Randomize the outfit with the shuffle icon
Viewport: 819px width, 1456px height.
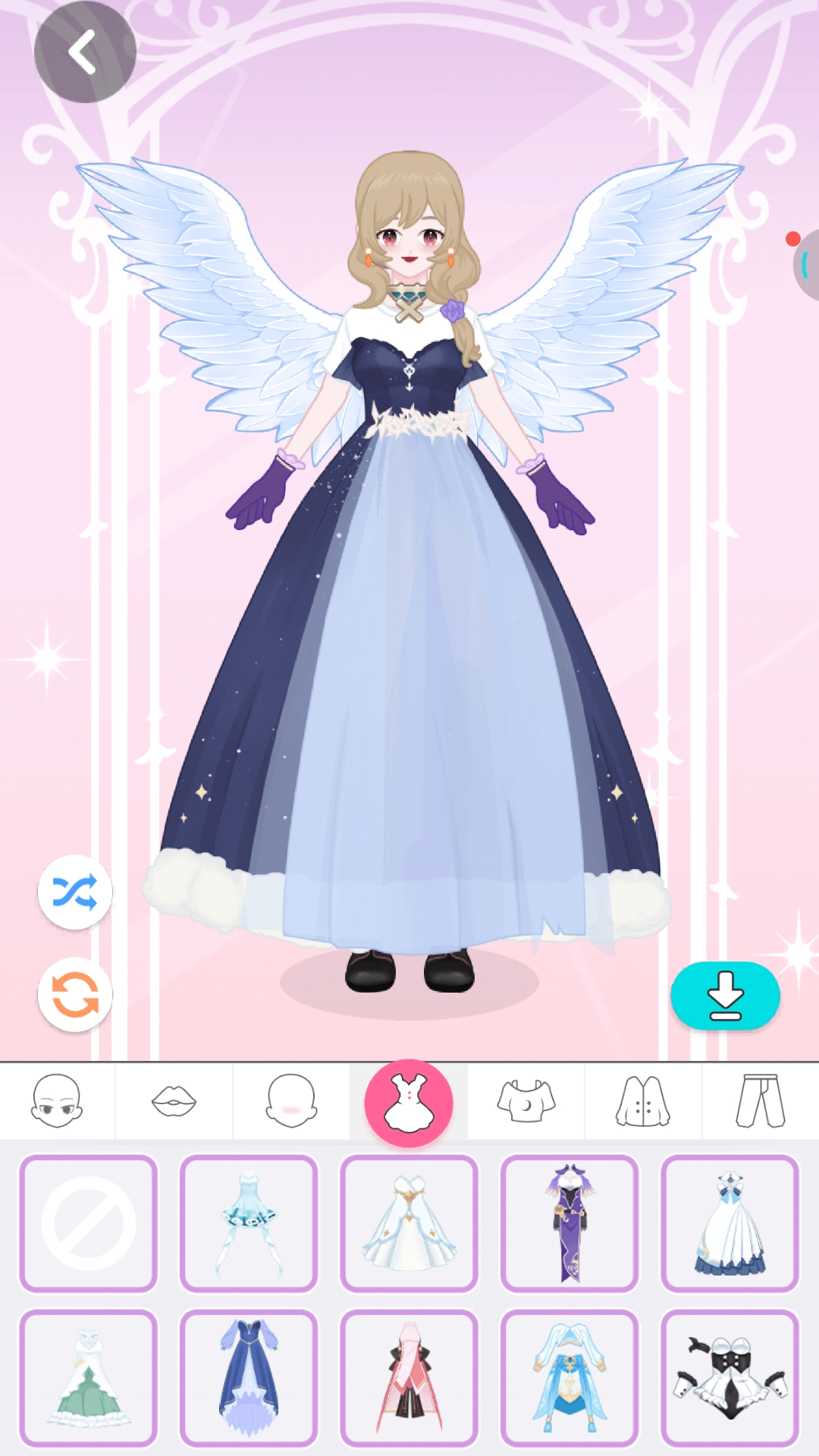75,893
